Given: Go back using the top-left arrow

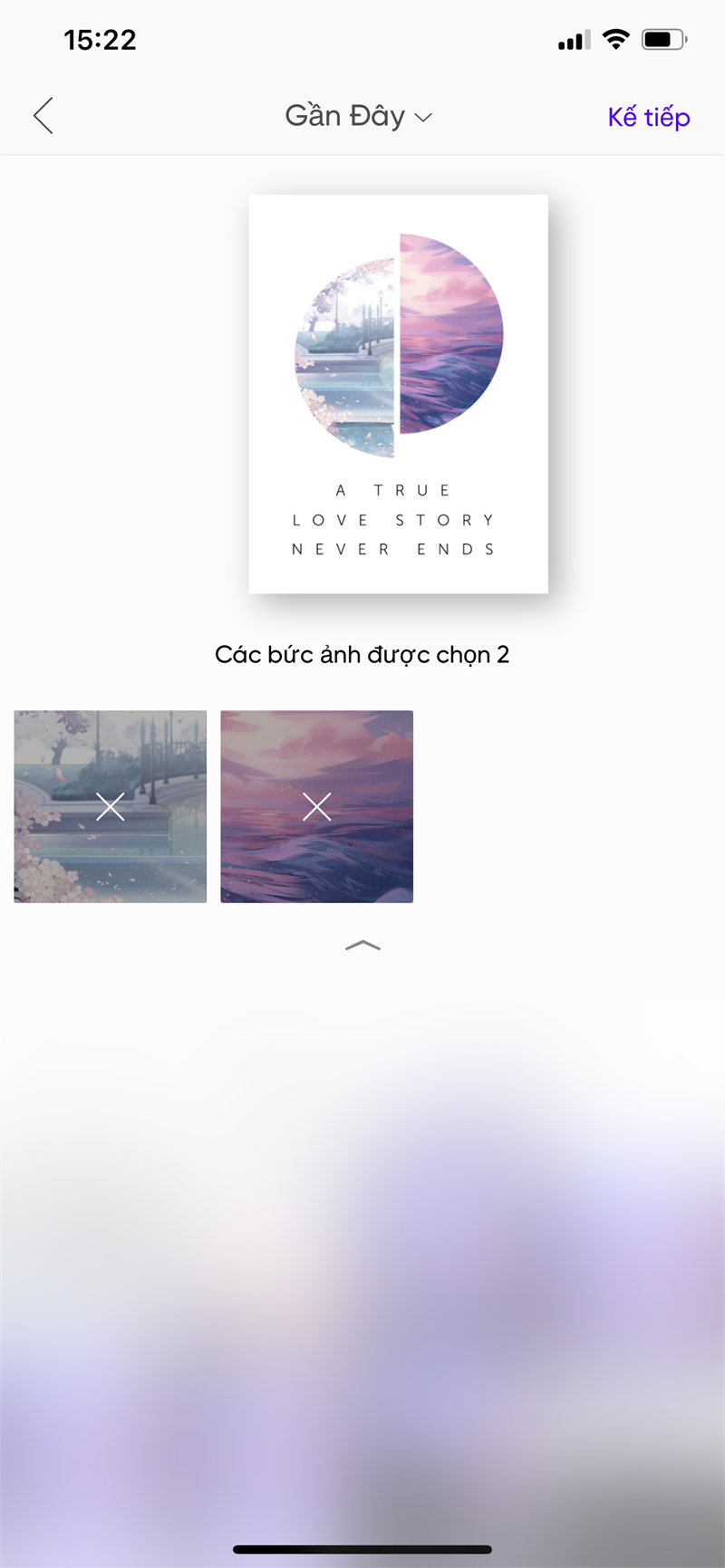Looking at the screenshot, I should coord(43,116).
